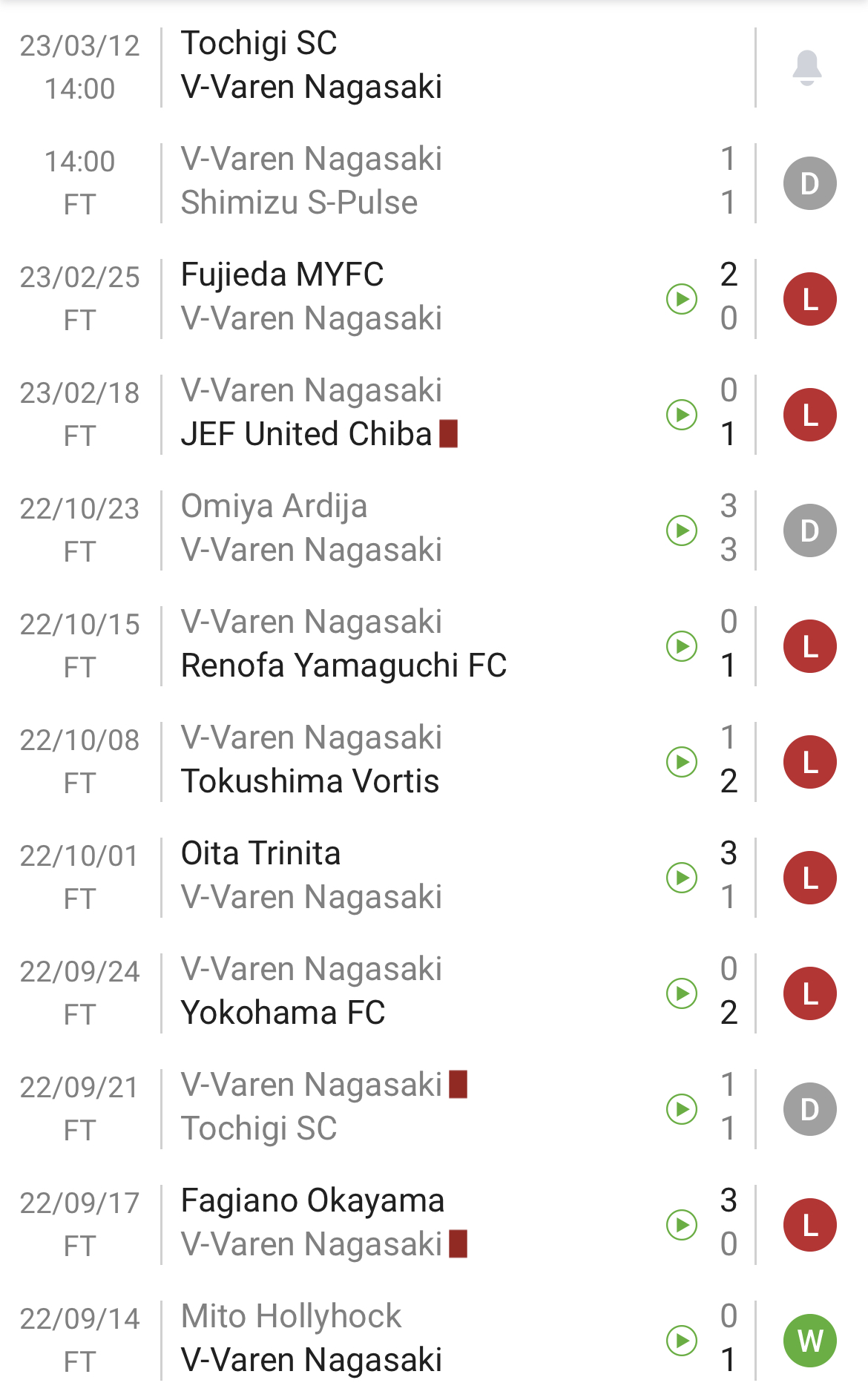
Task: Open JEF United Chiba match from 23/02/18
Action: [x=434, y=413]
